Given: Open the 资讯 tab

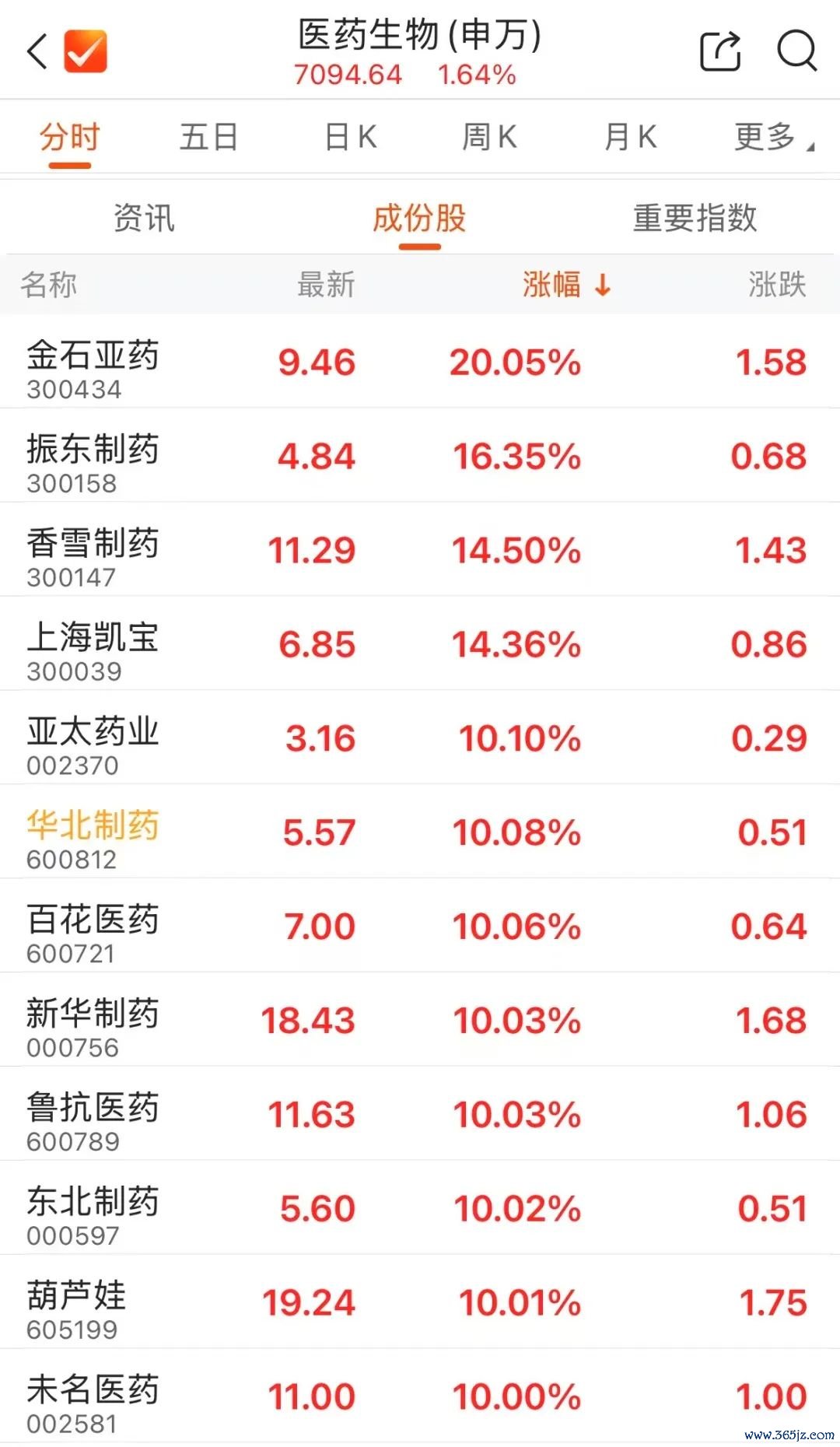Looking at the screenshot, I should pyautogui.click(x=144, y=218).
